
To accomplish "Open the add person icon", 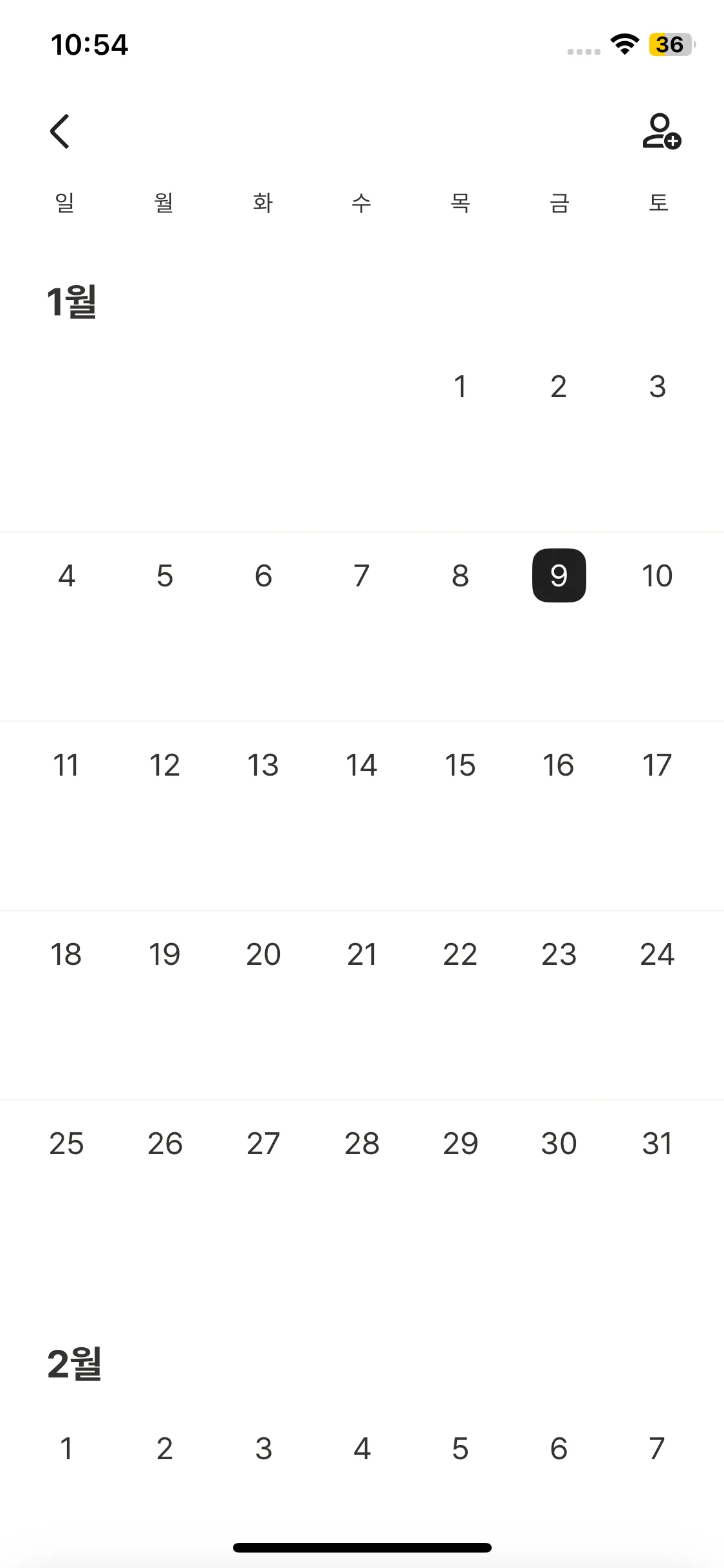I will coord(661,131).
